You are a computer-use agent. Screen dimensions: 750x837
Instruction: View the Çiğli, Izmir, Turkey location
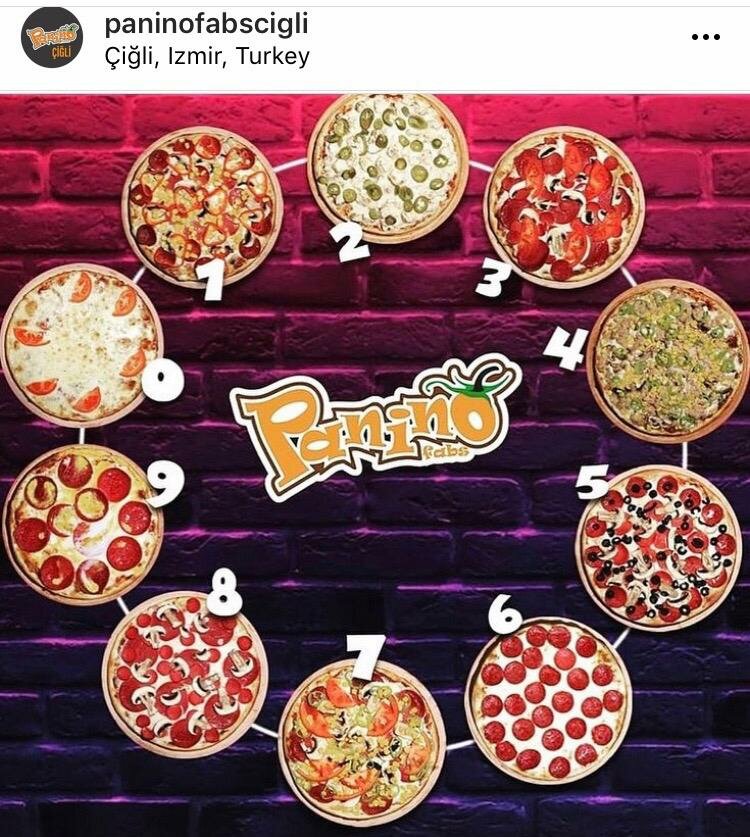[x=207, y=56]
